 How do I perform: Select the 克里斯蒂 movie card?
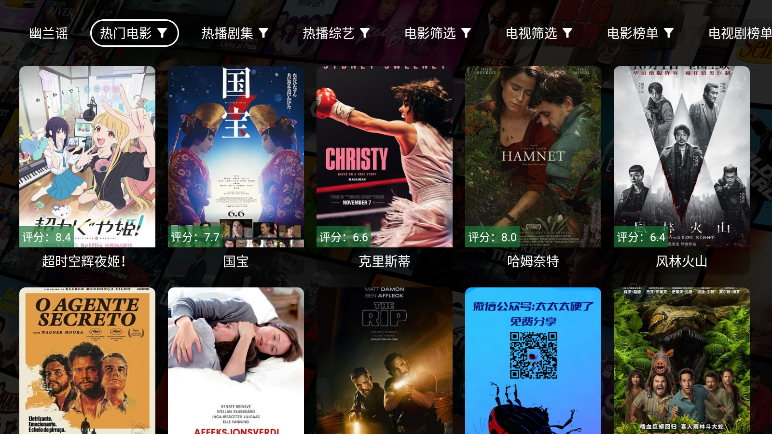point(384,166)
